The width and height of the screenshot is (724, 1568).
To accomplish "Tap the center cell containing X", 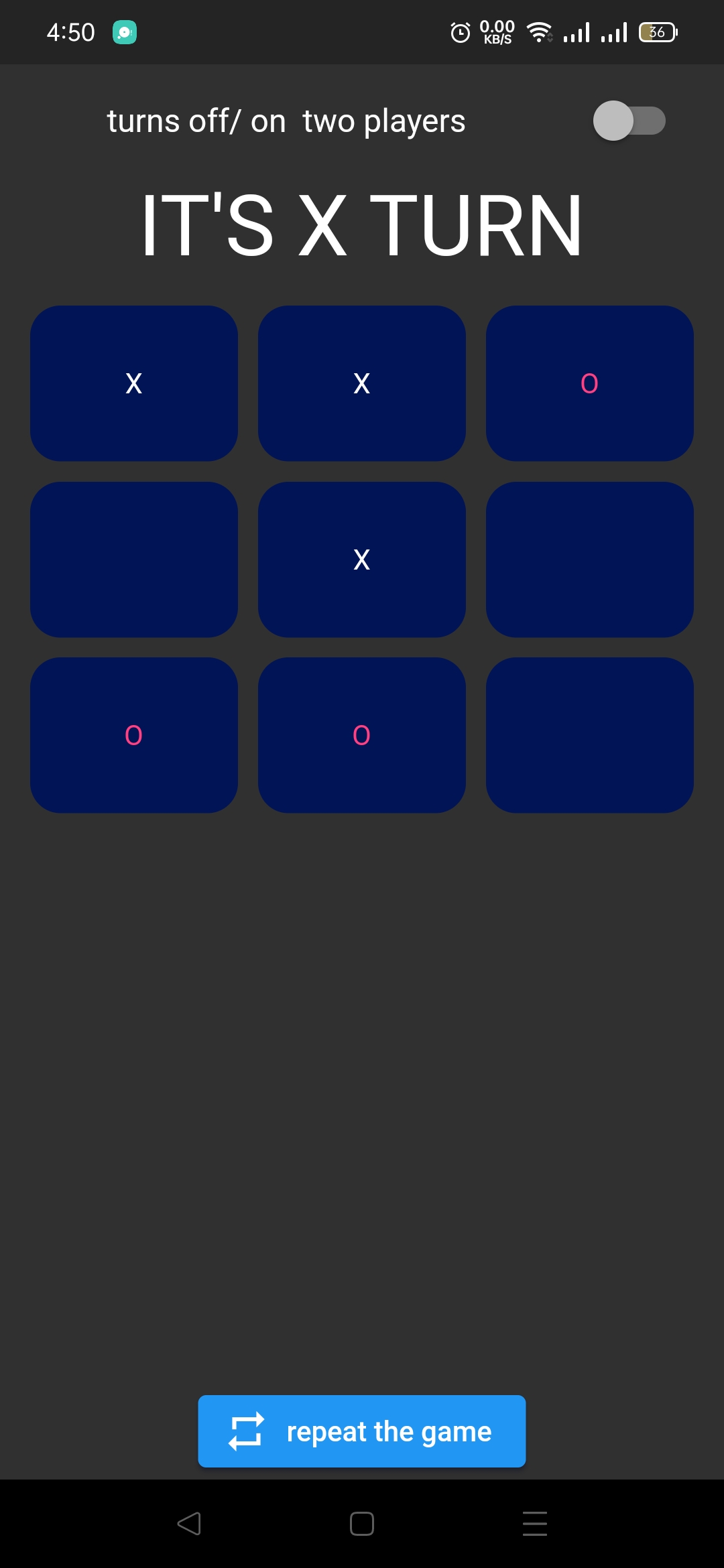I will [x=361, y=560].
